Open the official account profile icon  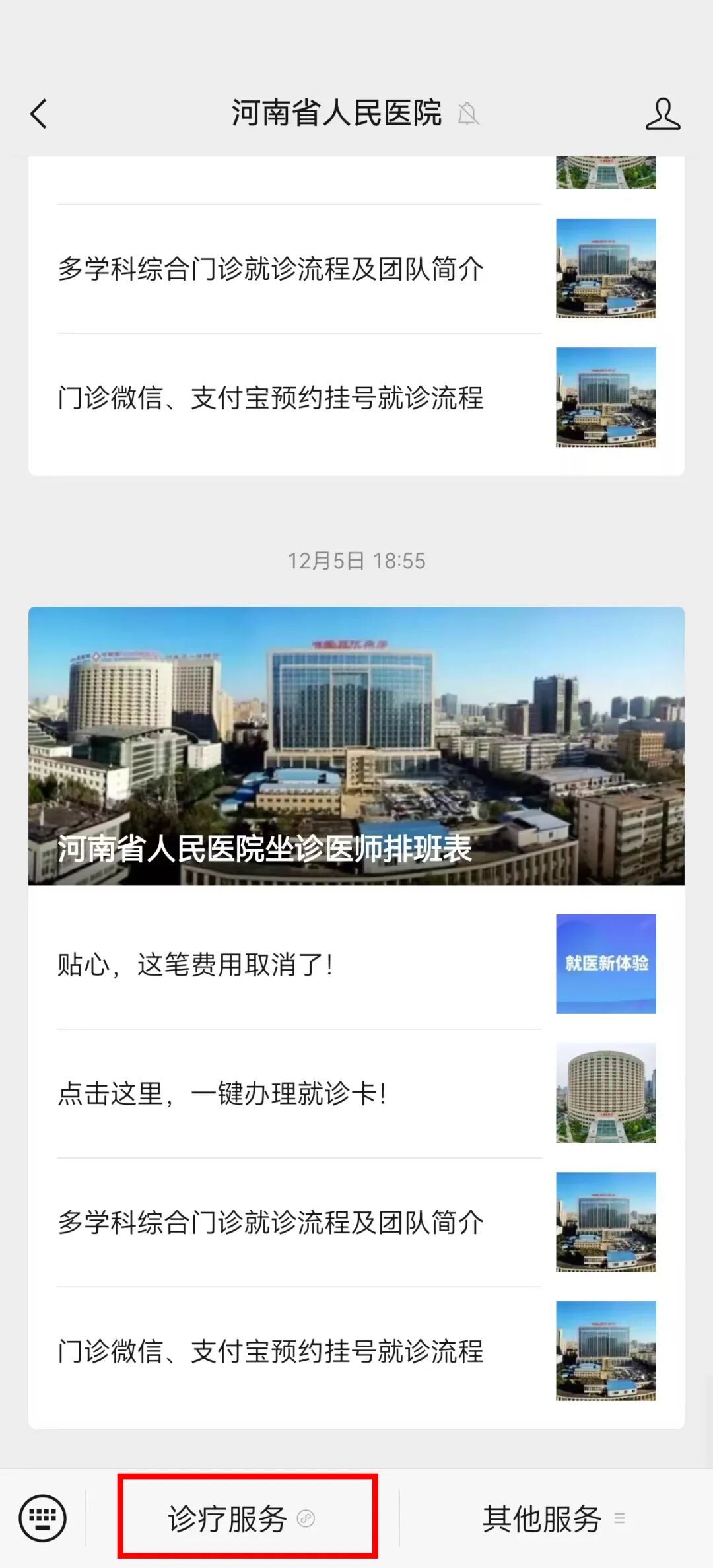662,114
